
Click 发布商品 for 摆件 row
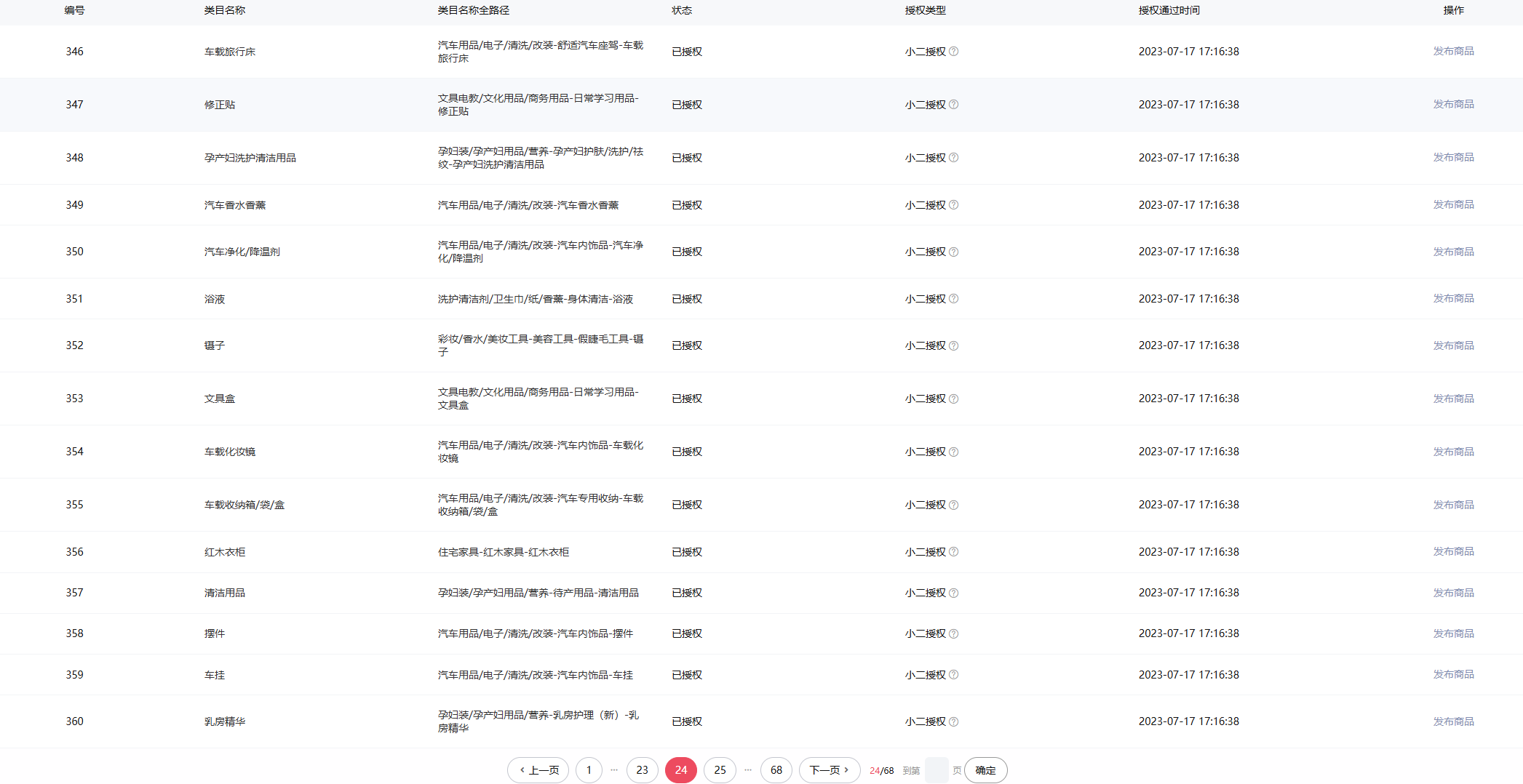pos(1453,633)
